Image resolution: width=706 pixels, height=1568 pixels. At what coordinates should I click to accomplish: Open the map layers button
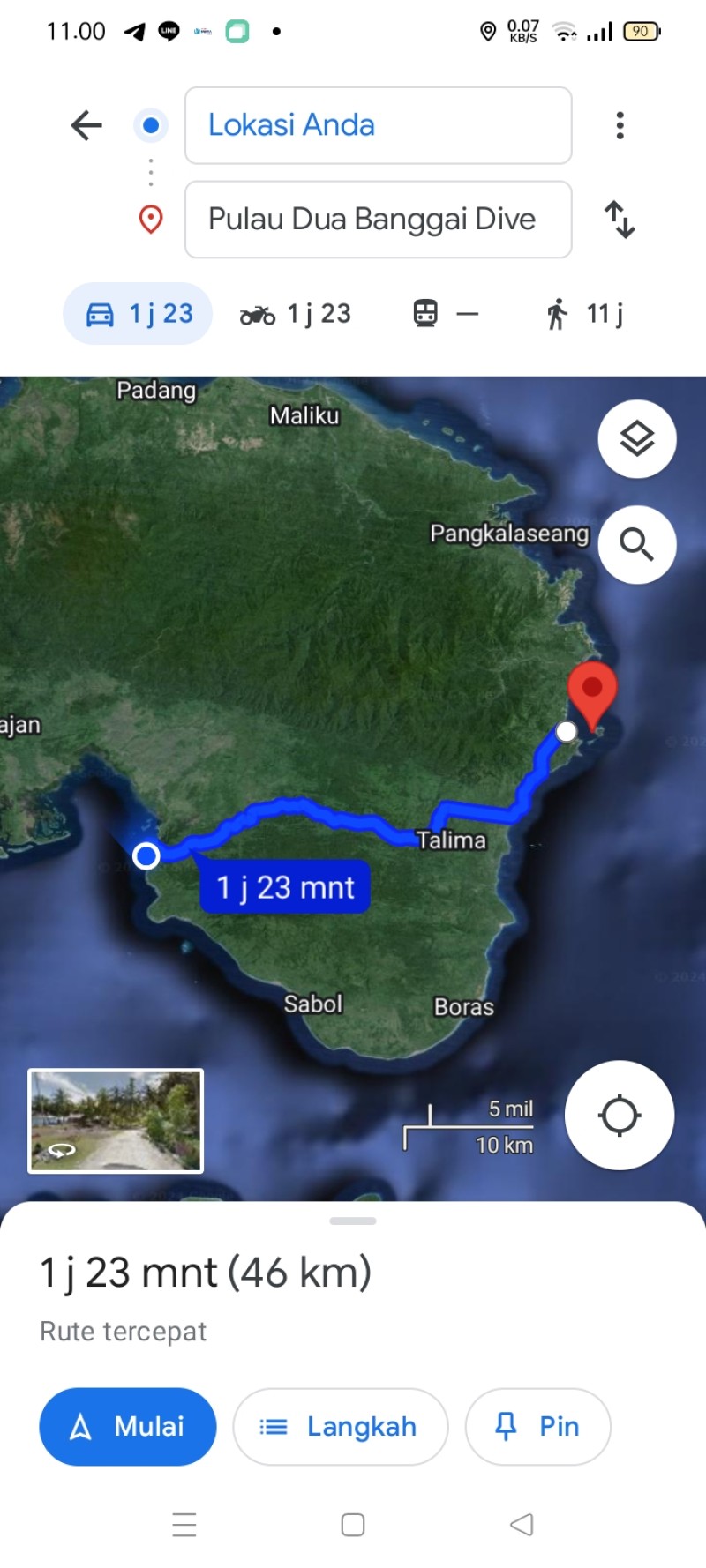637,438
